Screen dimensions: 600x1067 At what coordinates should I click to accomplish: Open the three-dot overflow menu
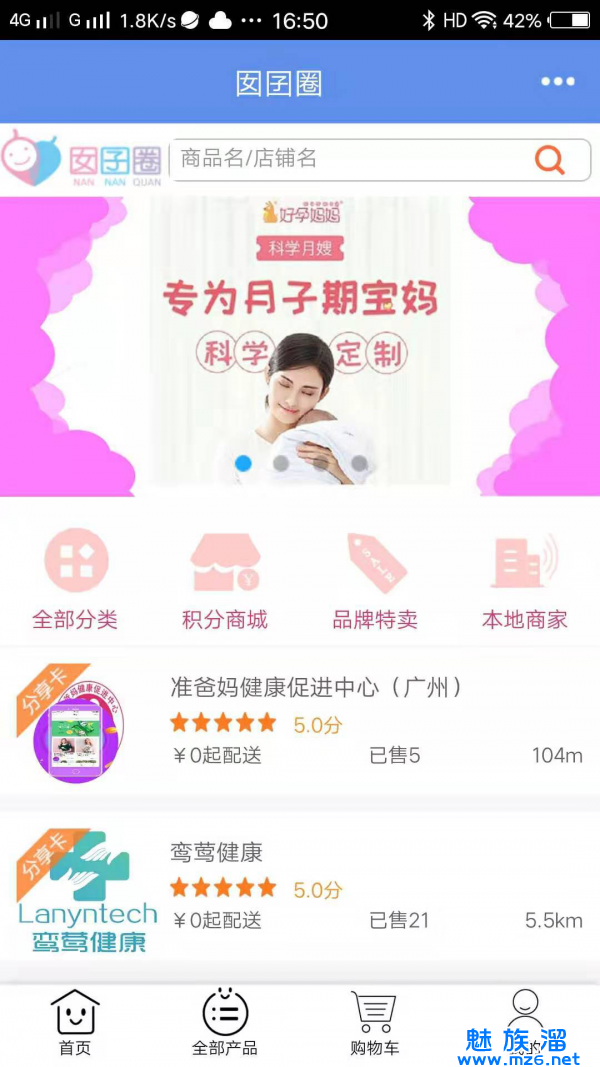[x=557, y=82]
